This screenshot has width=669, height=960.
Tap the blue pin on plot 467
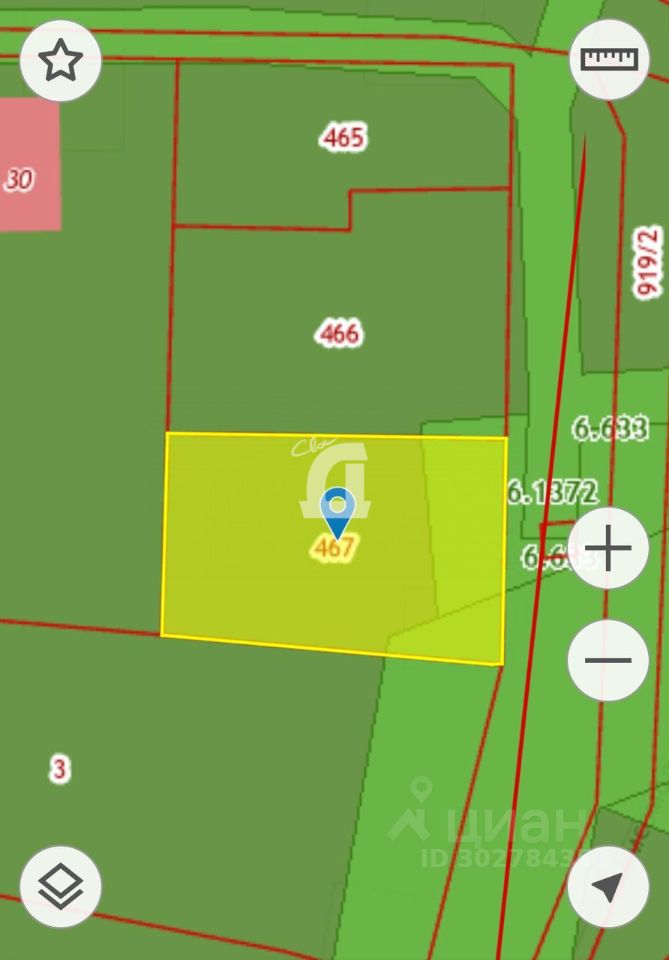tap(337, 512)
